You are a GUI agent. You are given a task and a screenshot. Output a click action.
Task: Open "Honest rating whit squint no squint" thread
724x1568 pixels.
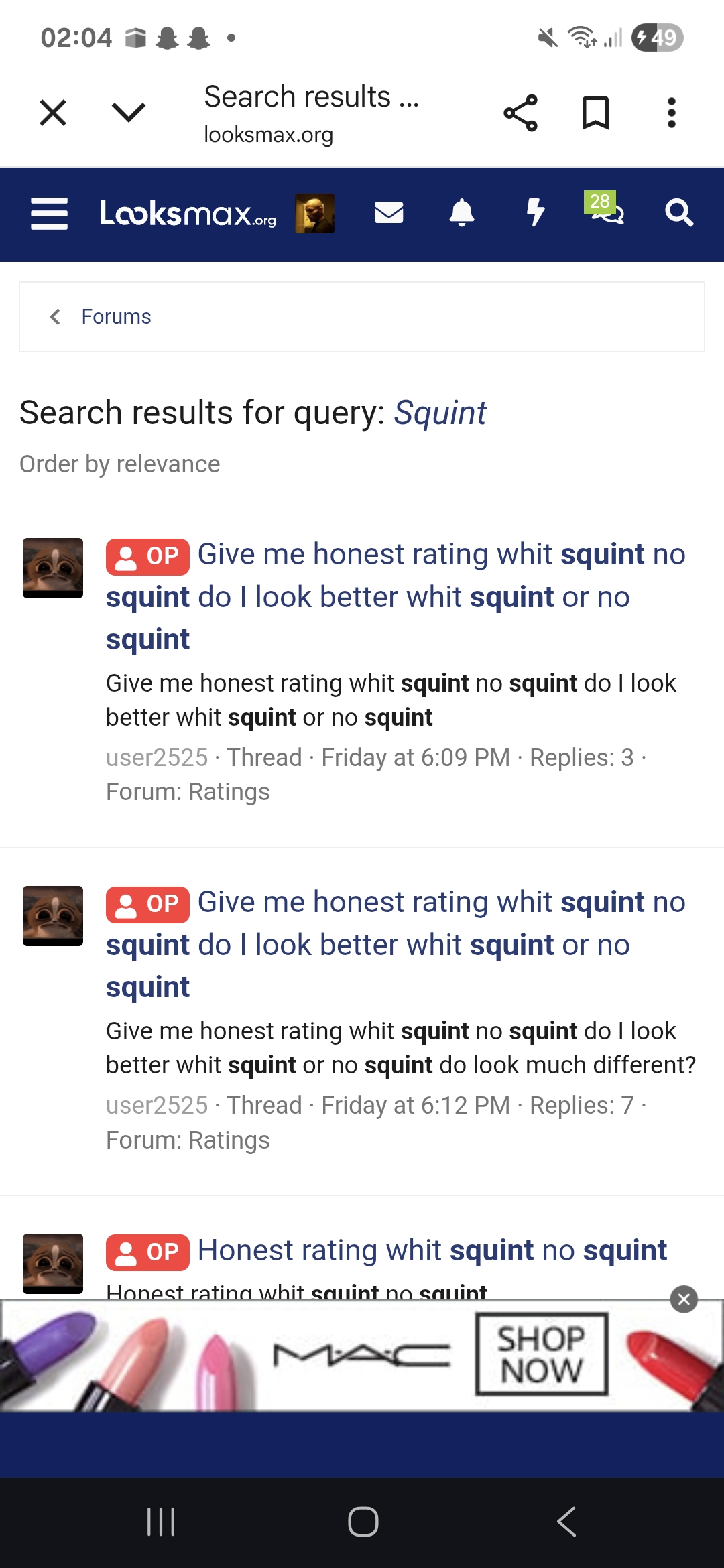[x=432, y=1250]
